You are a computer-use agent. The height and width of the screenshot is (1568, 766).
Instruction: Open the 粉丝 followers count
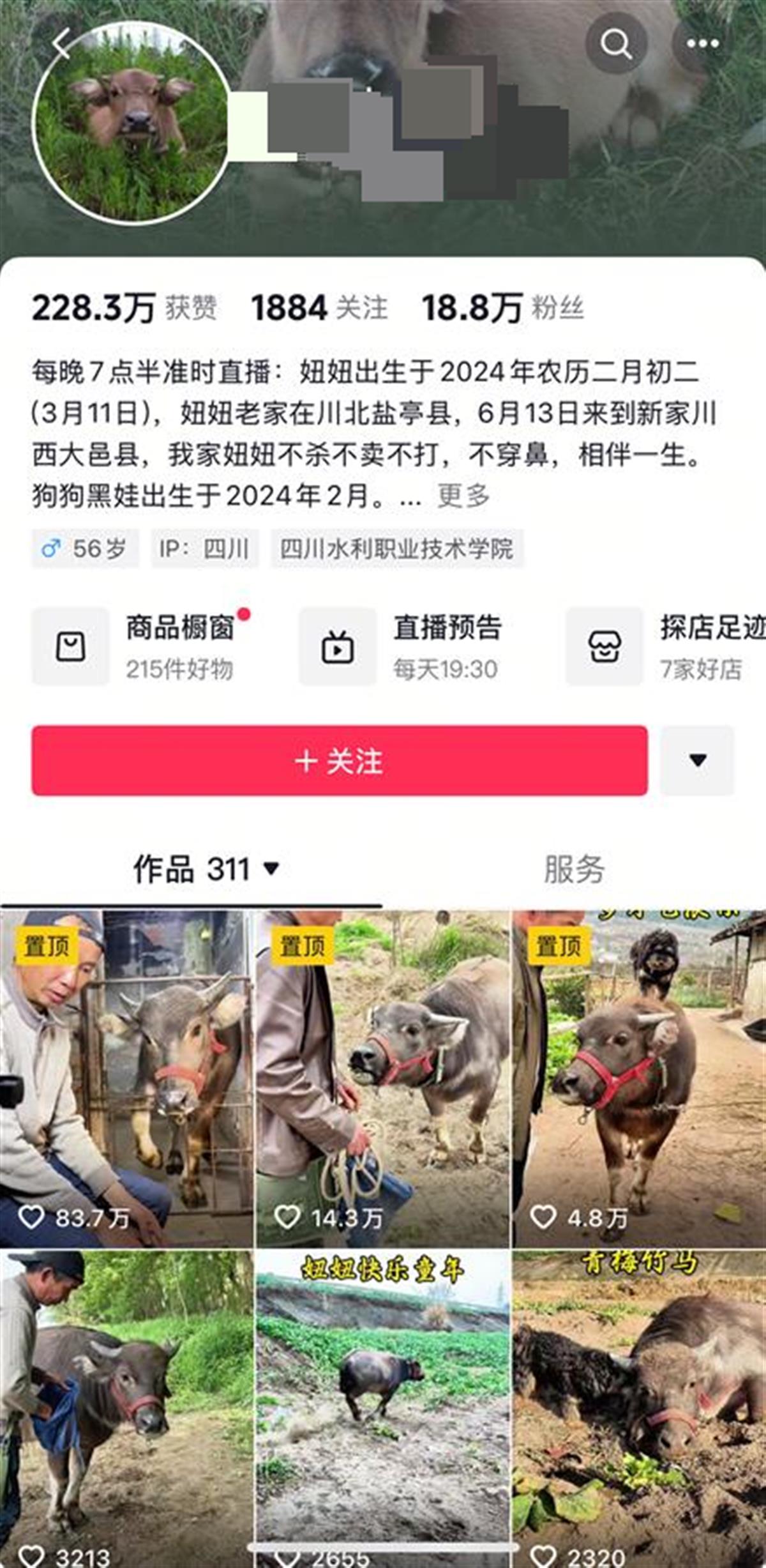point(503,308)
